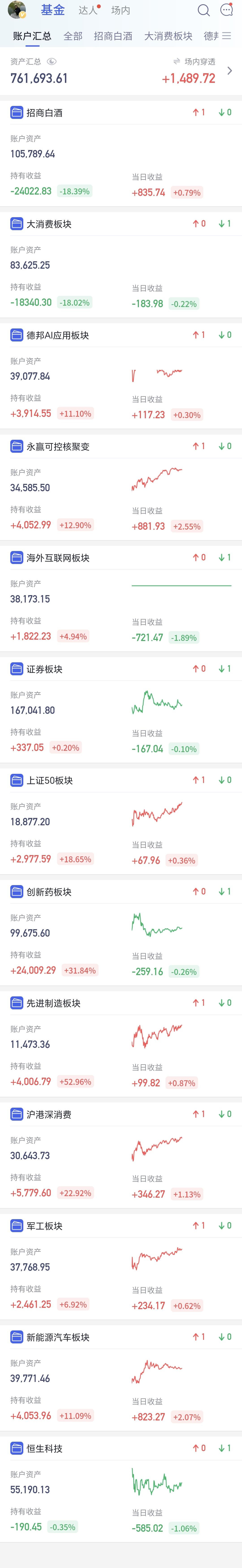Open the 恒生科技 account card

click(x=121, y=1489)
